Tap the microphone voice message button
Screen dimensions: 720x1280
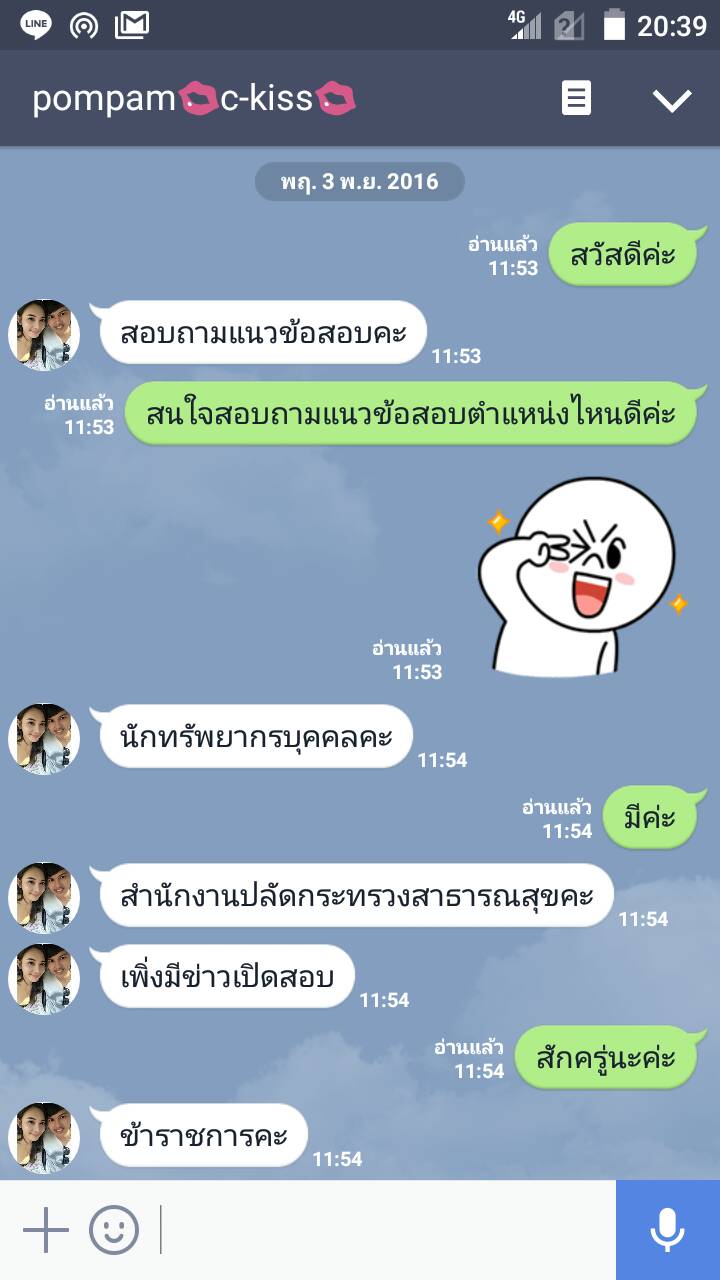pyautogui.click(x=667, y=1229)
